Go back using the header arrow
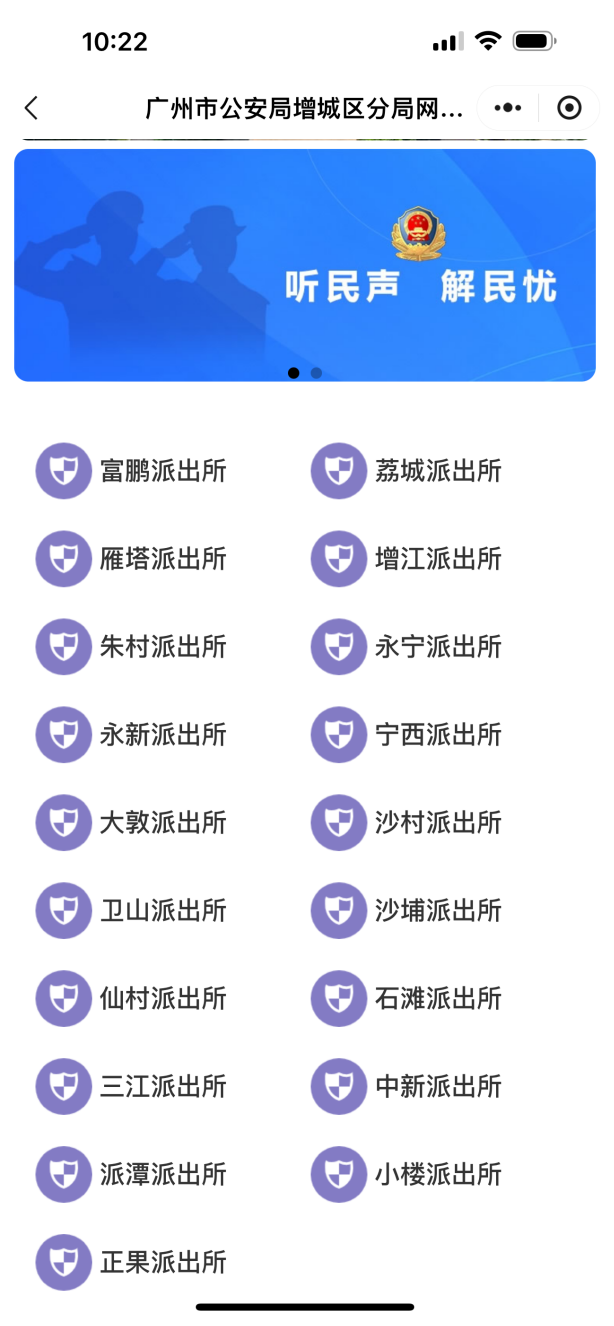 tap(31, 108)
